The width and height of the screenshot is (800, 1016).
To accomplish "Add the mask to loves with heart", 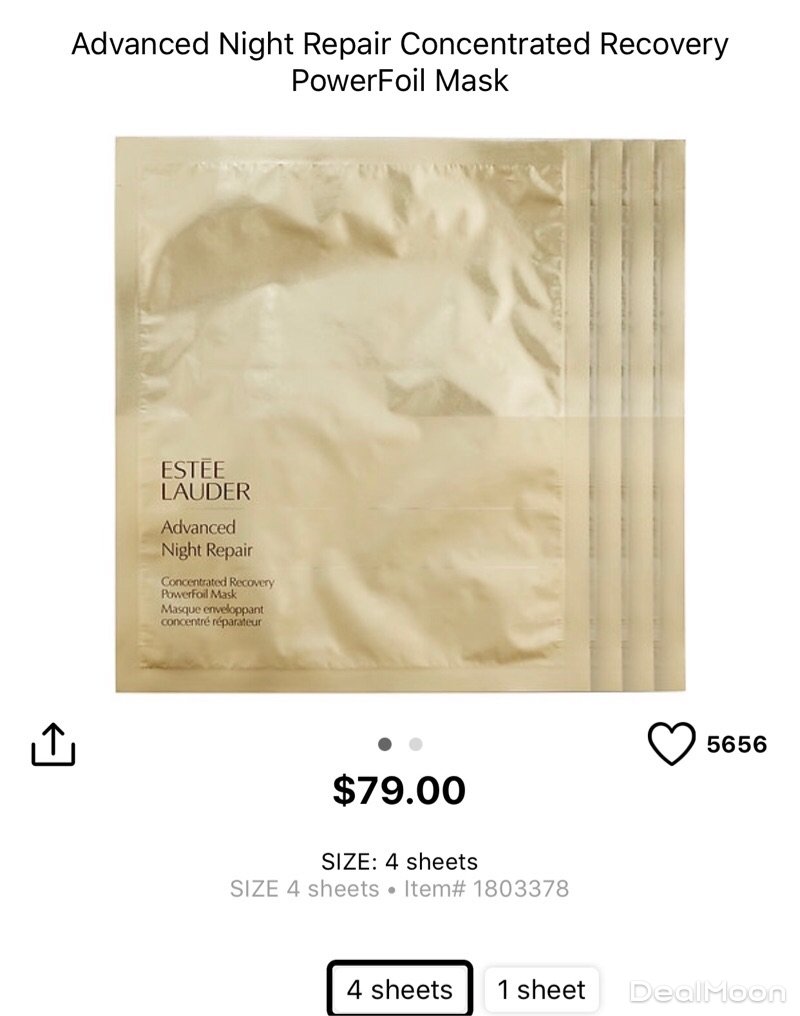I will (671, 744).
